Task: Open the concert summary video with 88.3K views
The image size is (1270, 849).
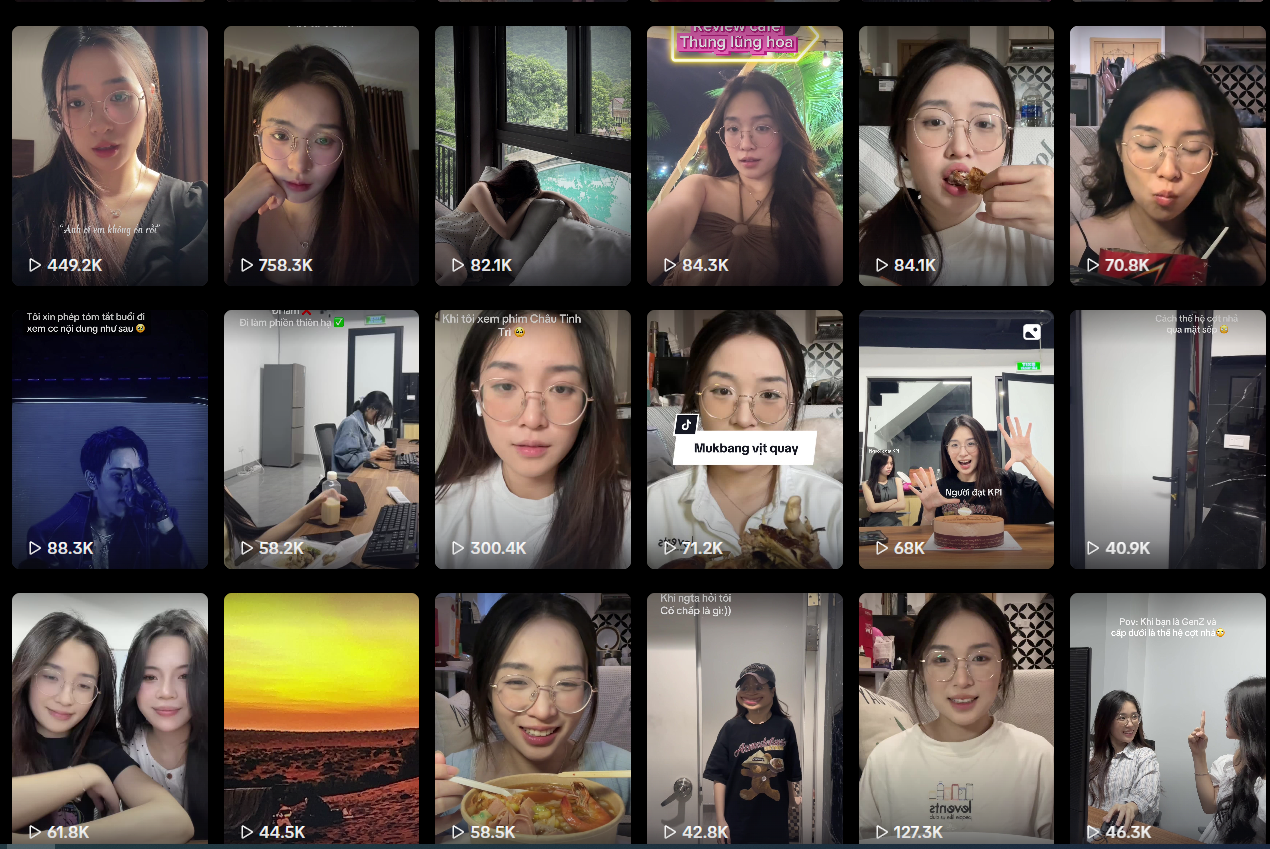Action: [x=110, y=439]
